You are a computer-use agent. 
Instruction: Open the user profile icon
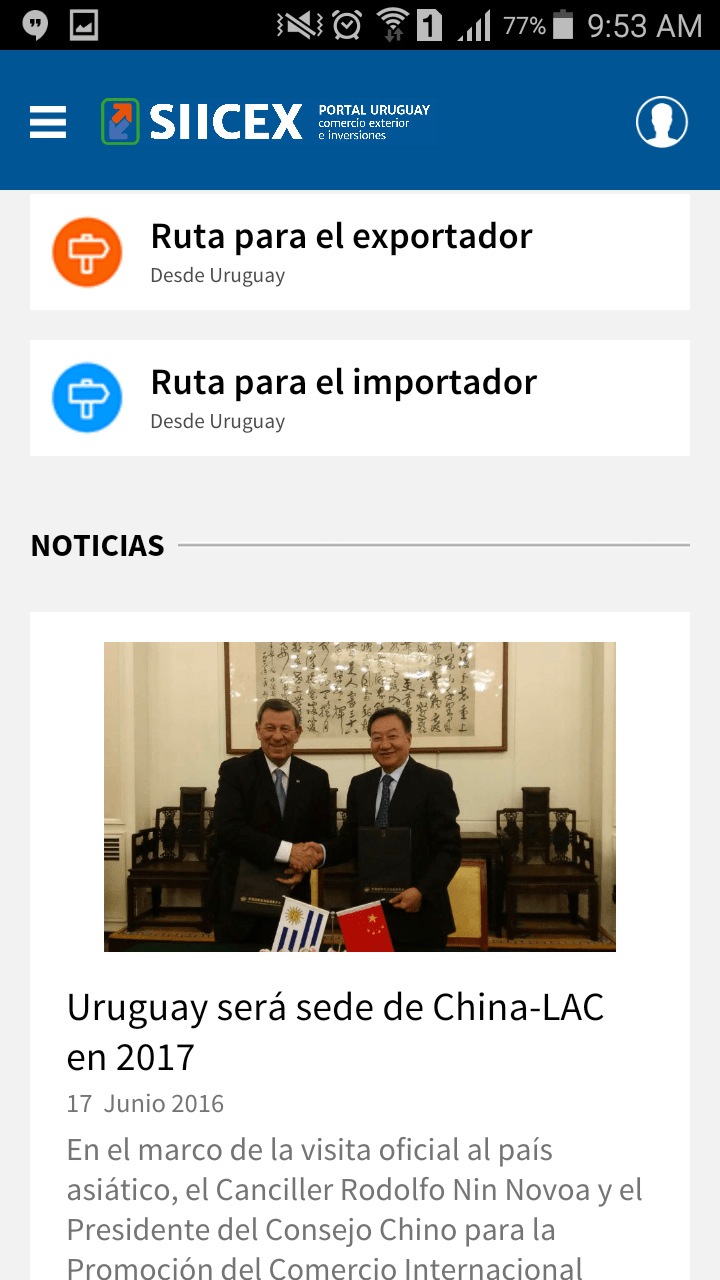click(662, 122)
